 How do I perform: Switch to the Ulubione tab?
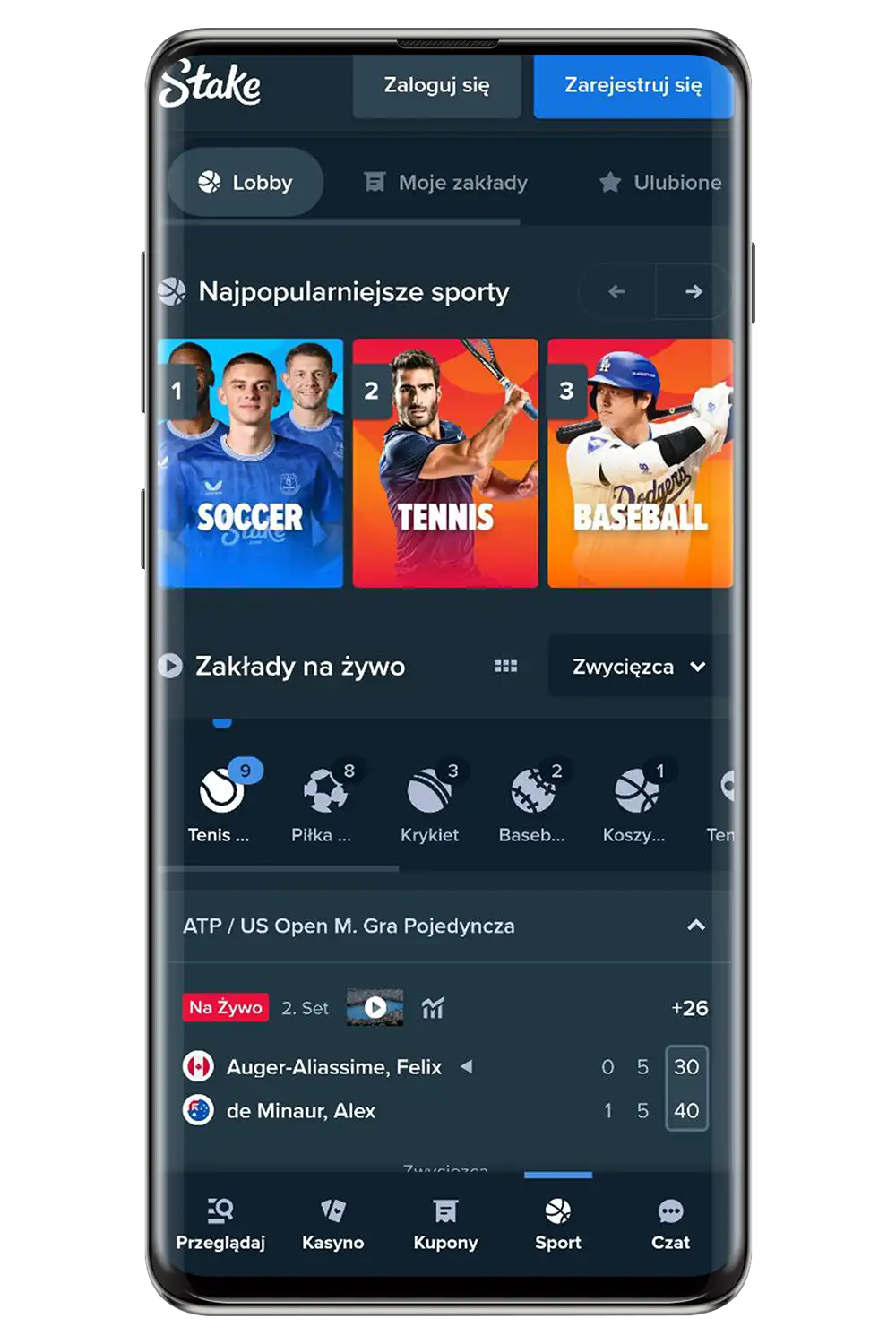[x=659, y=182]
